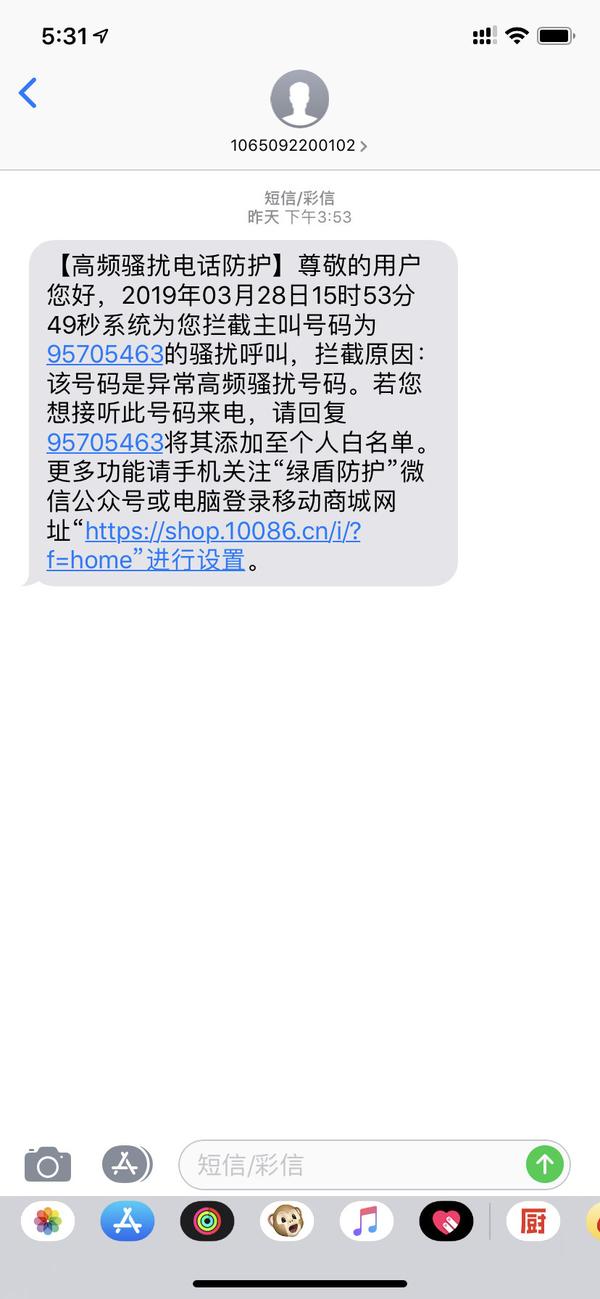Tap the second 95705463 number link

point(105,441)
